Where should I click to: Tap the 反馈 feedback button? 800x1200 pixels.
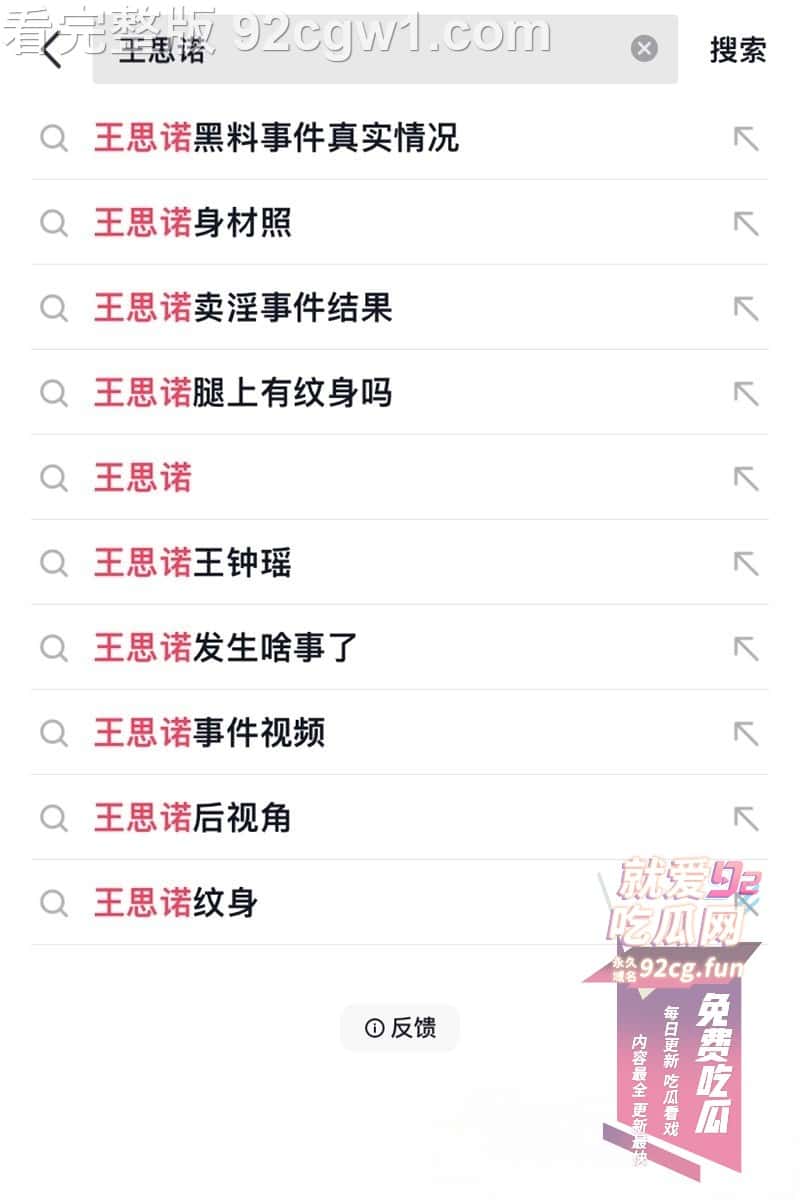point(400,1028)
